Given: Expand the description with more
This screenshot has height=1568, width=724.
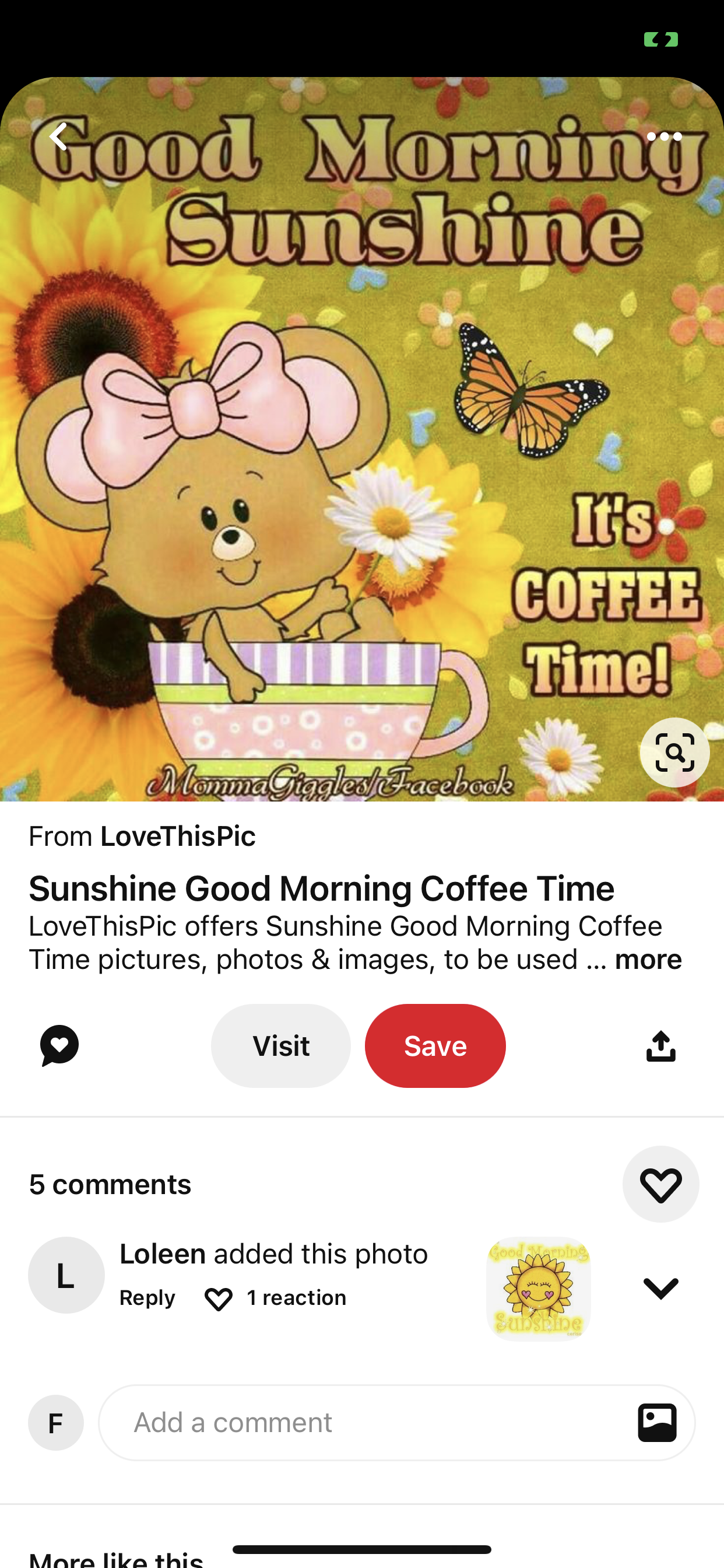Looking at the screenshot, I should pyautogui.click(x=648, y=960).
